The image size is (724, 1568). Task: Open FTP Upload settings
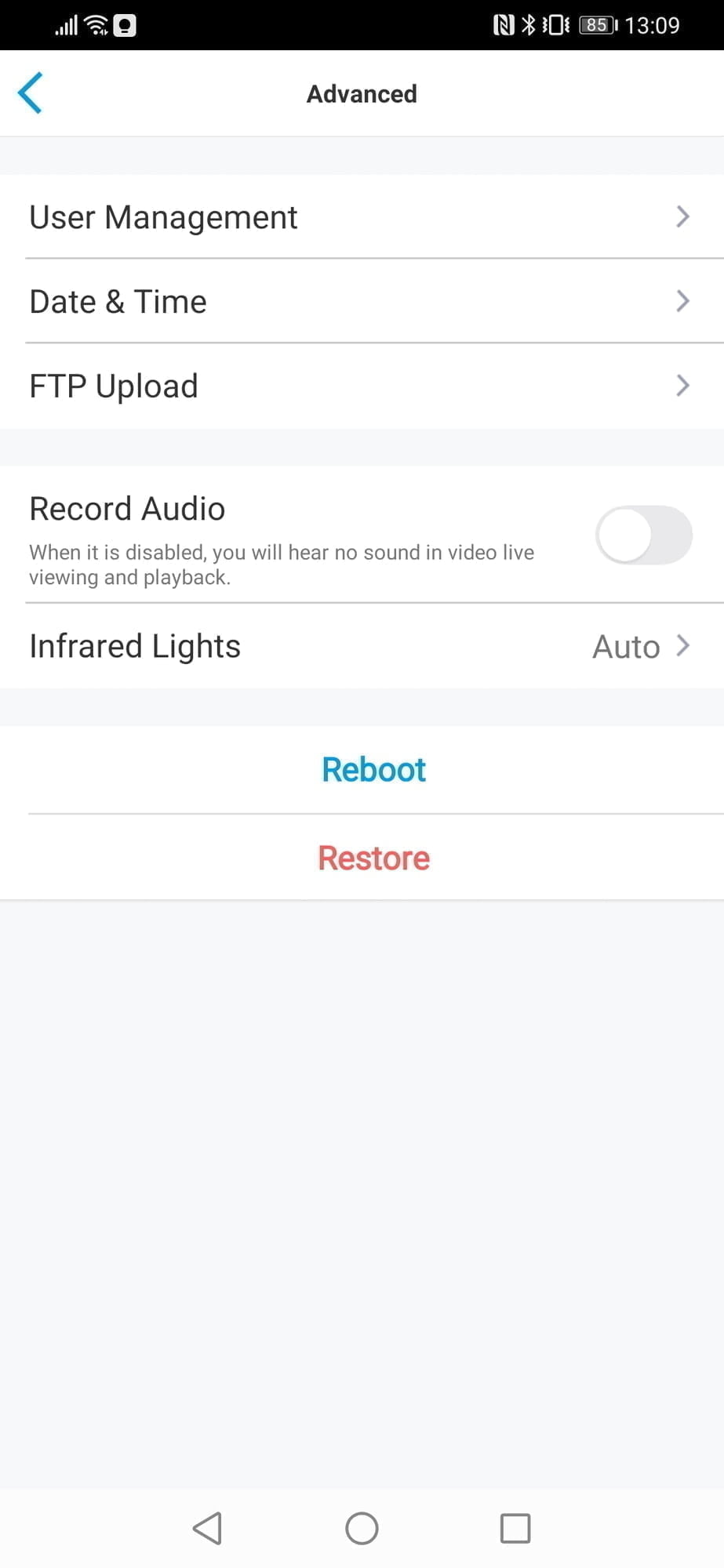[361, 386]
